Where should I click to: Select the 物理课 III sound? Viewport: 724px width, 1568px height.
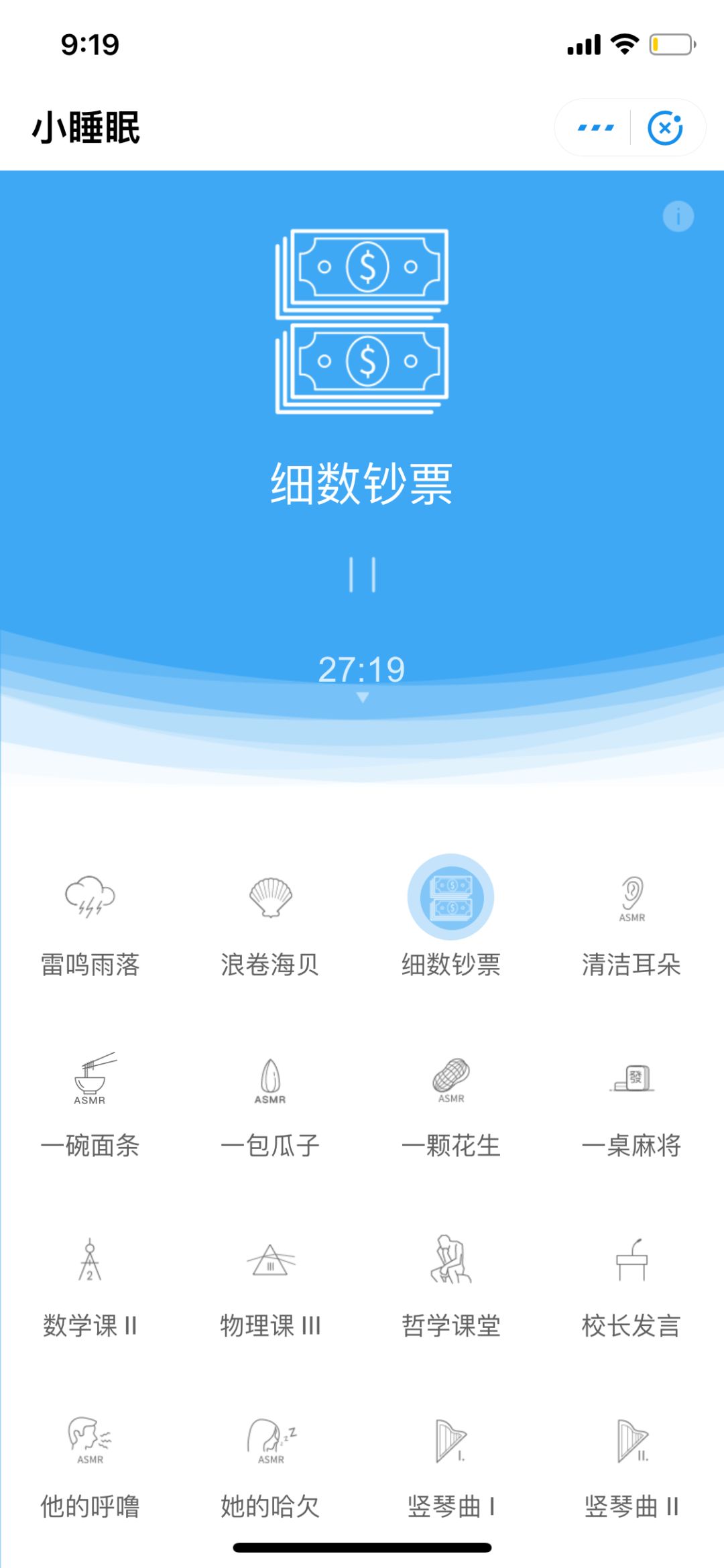270,1287
